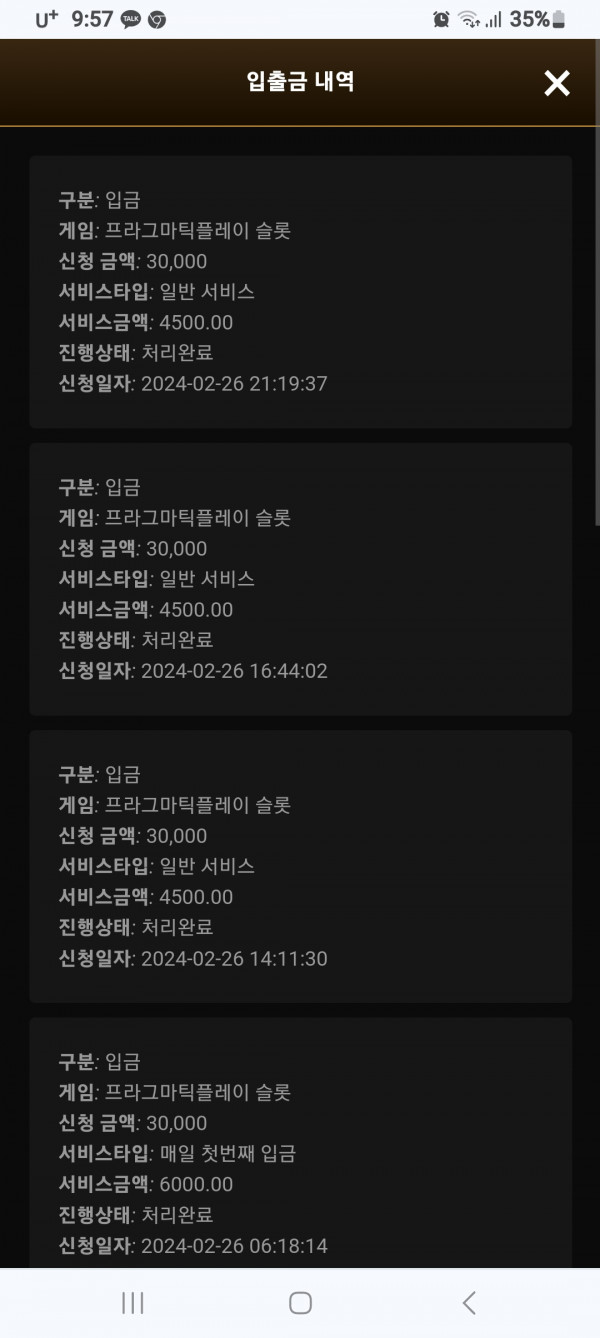Viewport: 600px width, 1338px height.
Task: Tap the system home button
Action: (x=300, y=1302)
